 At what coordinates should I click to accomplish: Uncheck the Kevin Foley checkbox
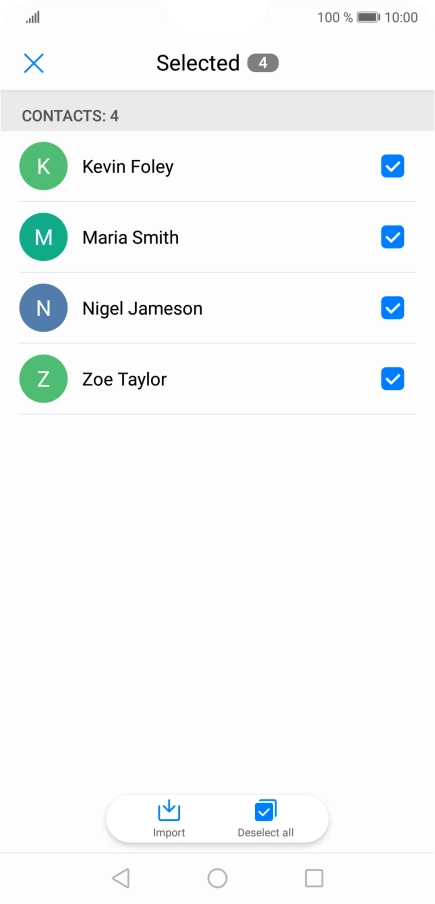click(x=392, y=166)
